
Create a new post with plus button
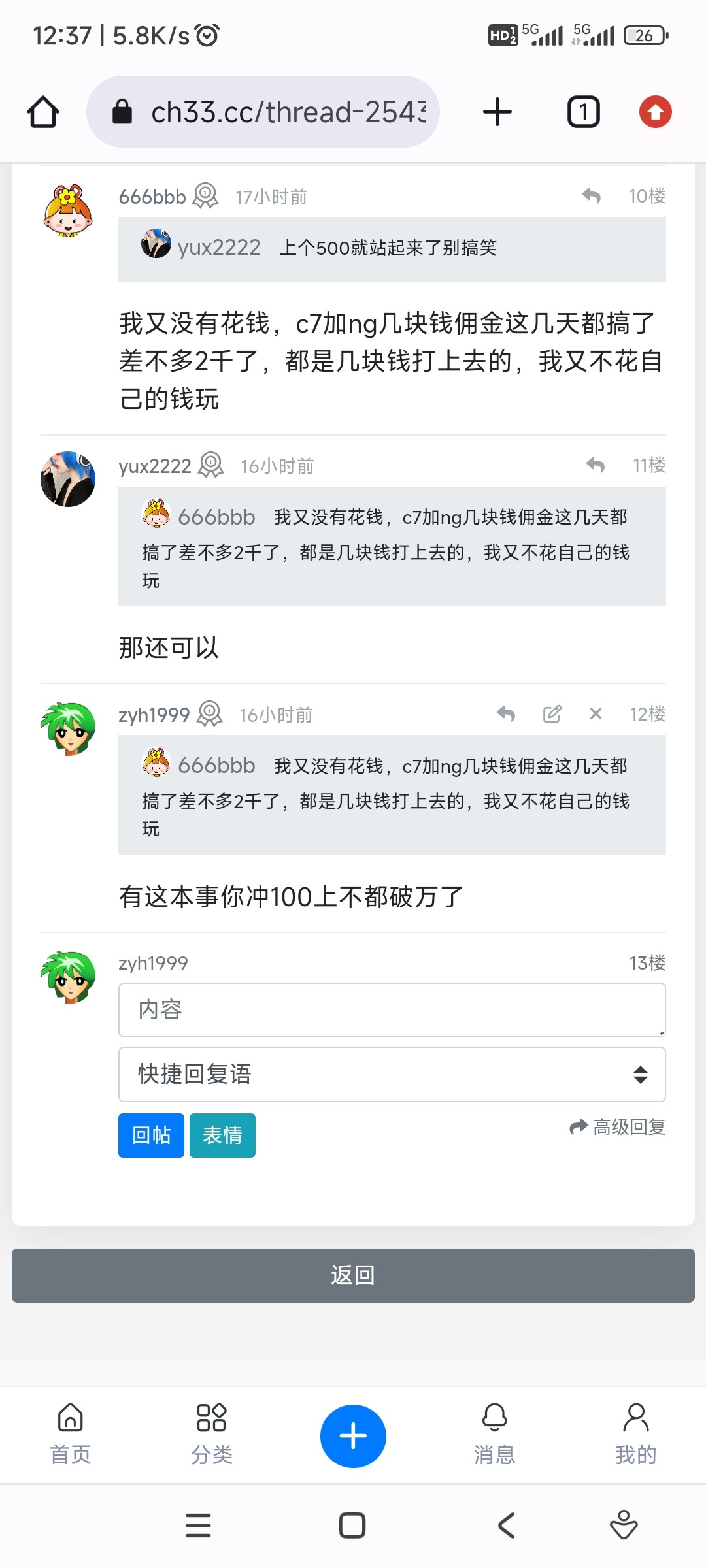pyautogui.click(x=353, y=1436)
